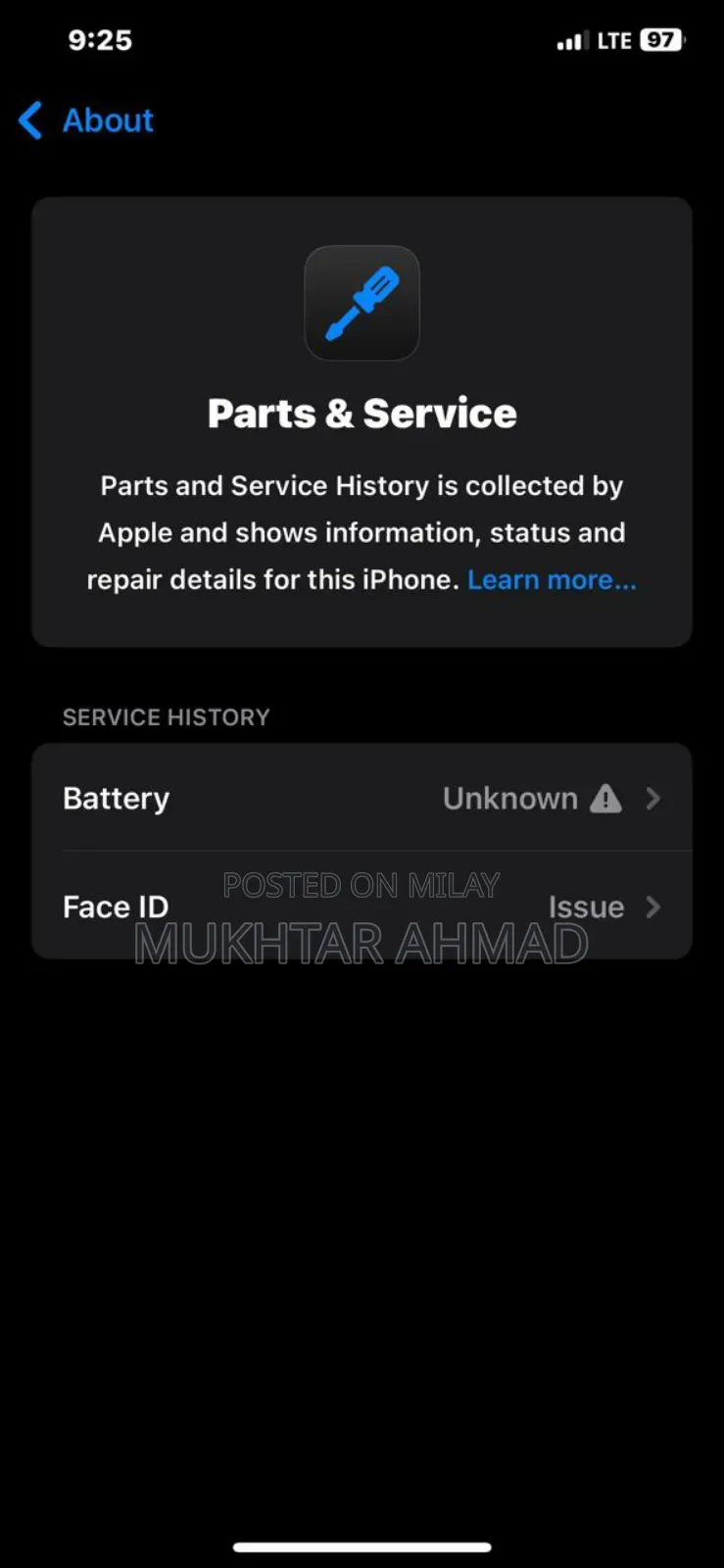The height and width of the screenshot is (1568, 724).
Task: Tap the Parts & Service title text
Action: coord(362,413)
